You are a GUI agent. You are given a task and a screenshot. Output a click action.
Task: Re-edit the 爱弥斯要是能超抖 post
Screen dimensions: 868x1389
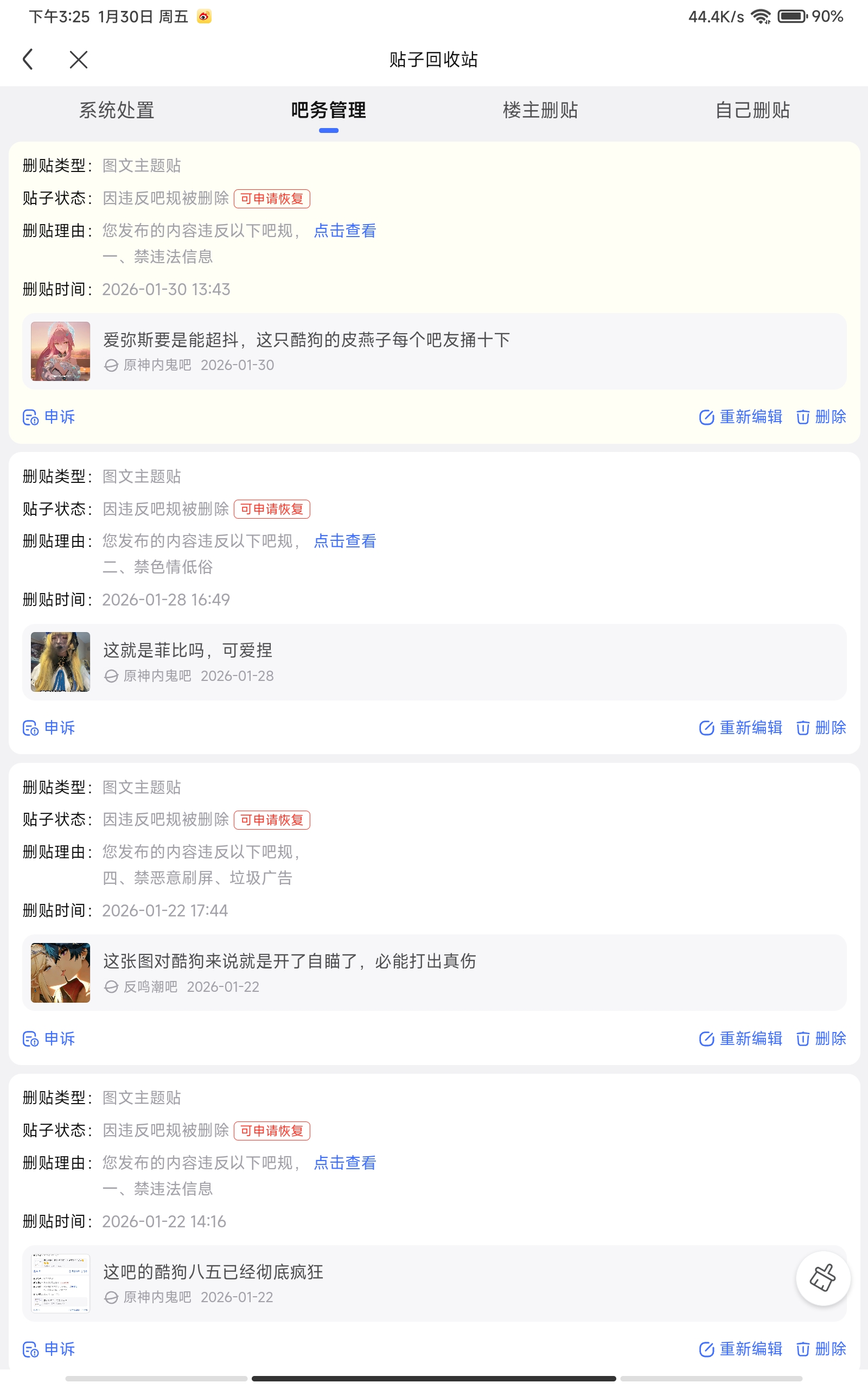pos(741,417)
